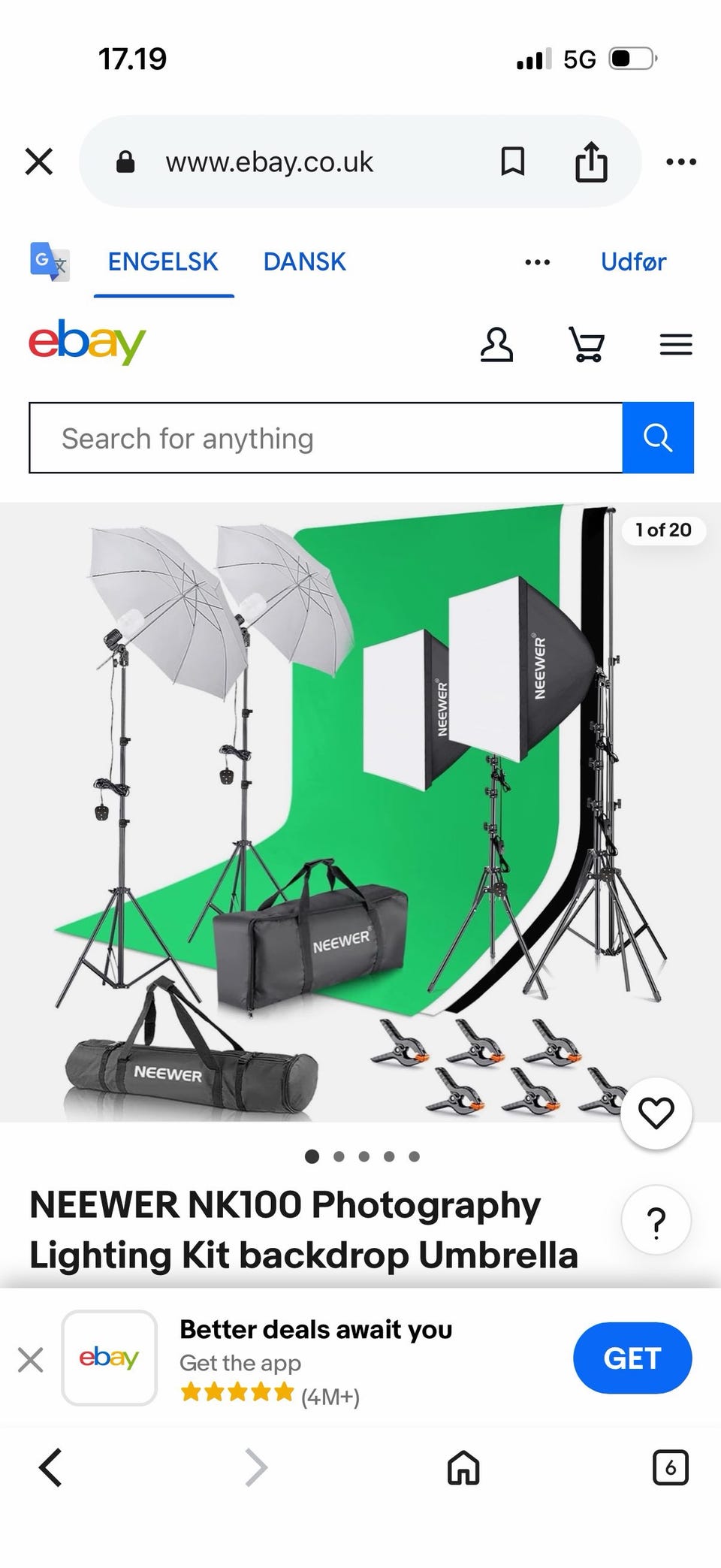
Task: Open the shopping cart
Action: [x=587, y=345]
